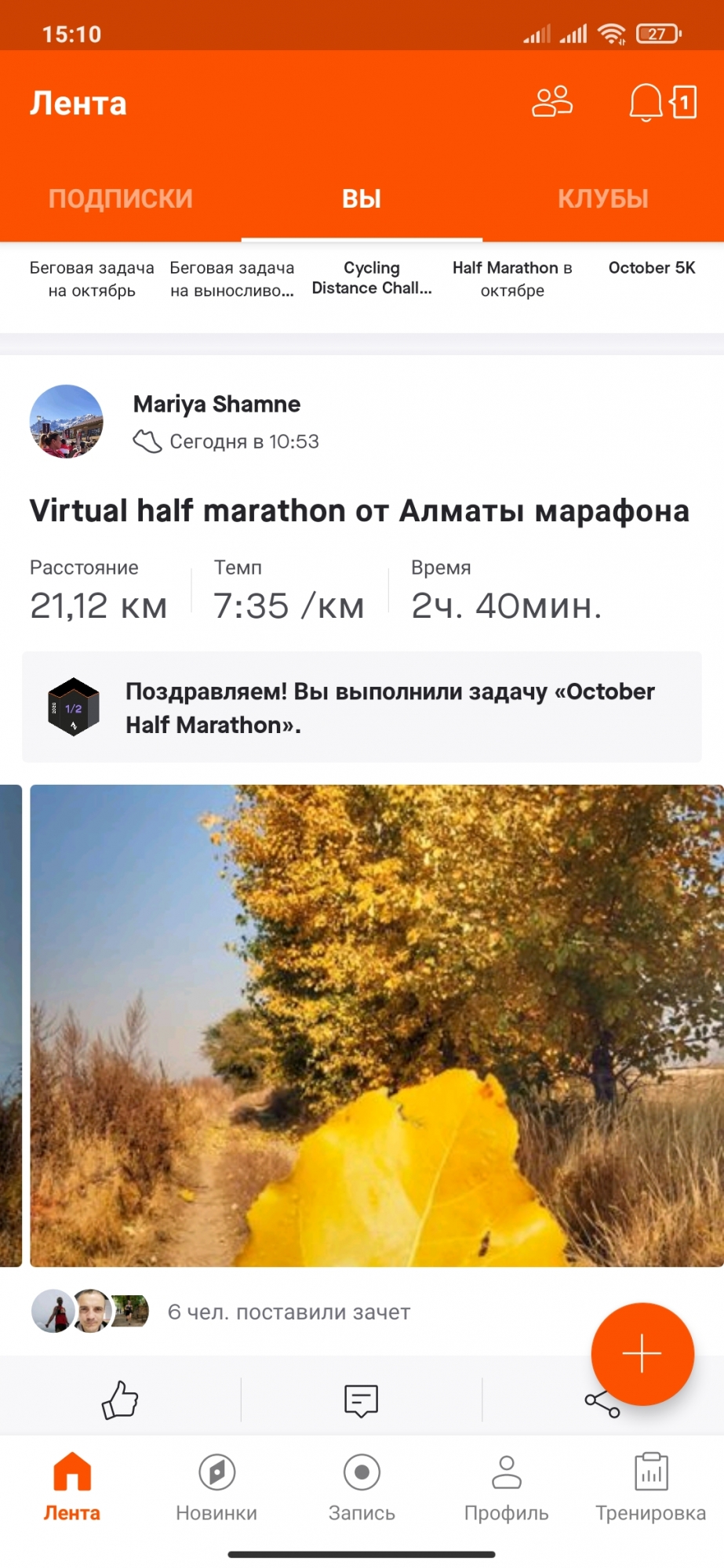Open the Беговая задача на октябрь challenge
Image resolution: width=724 pixels, height=1568 pixels.
(x=92, y=279)
